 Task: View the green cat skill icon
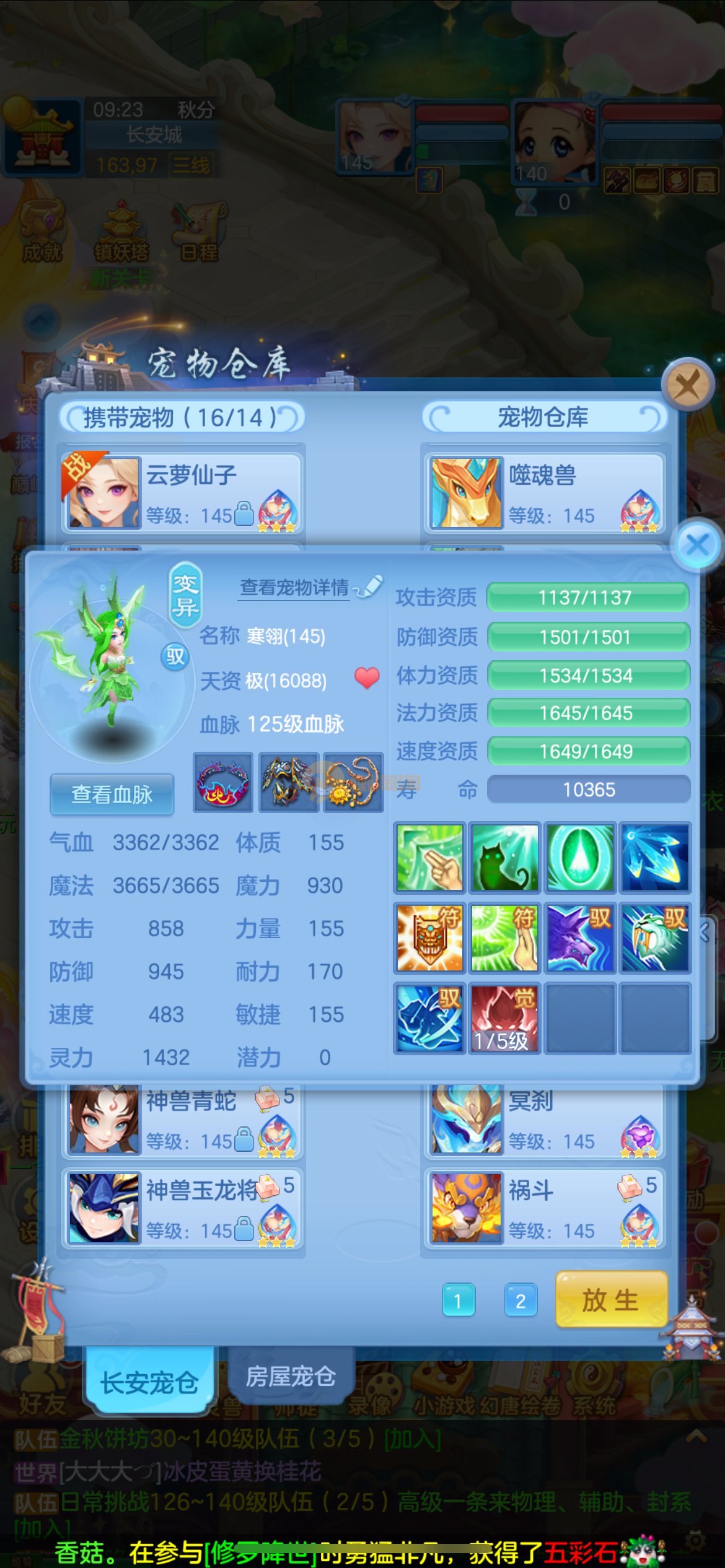click(504, 858)
